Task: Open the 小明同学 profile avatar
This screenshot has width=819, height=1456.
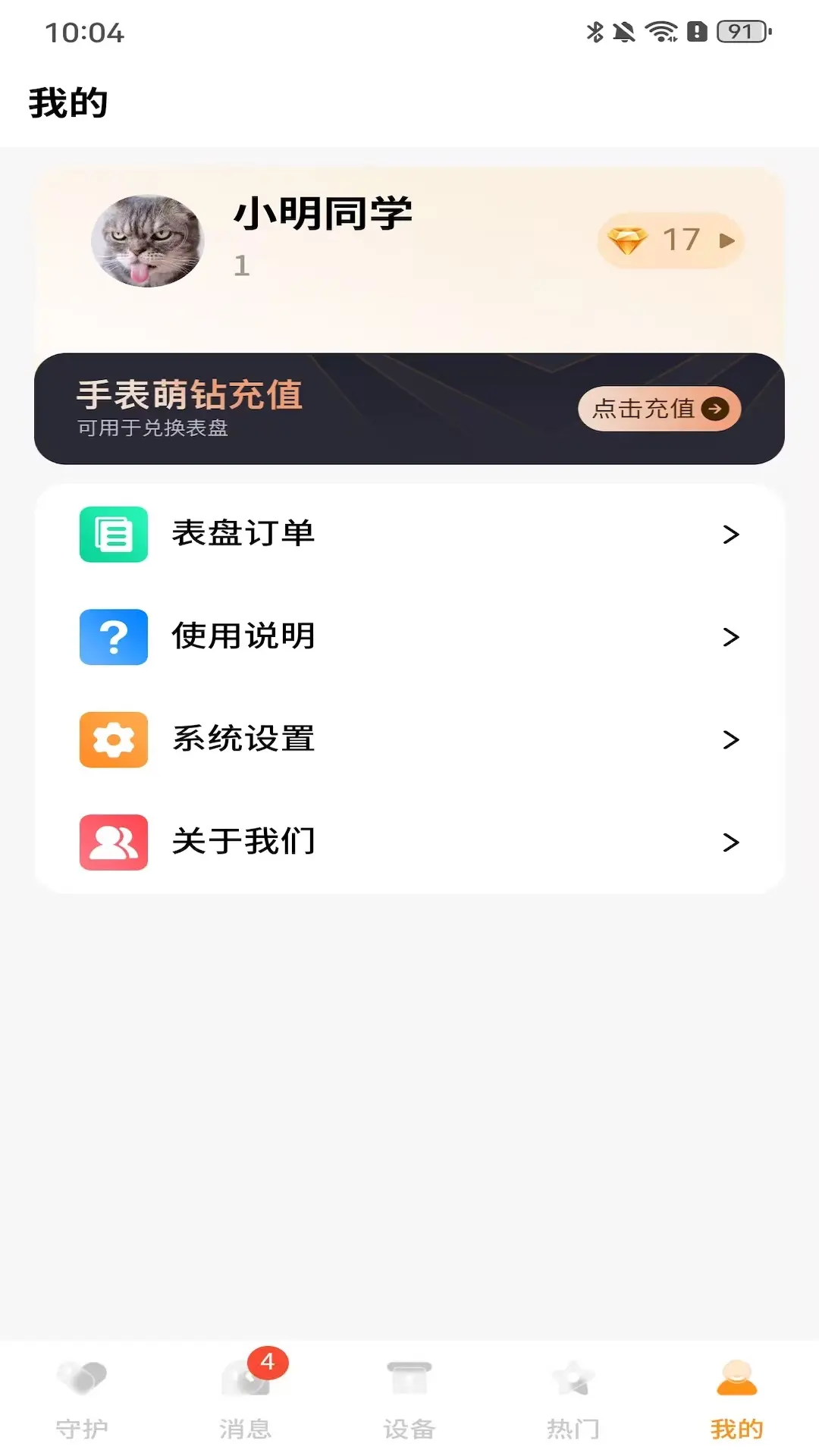Action: [147, 241]
